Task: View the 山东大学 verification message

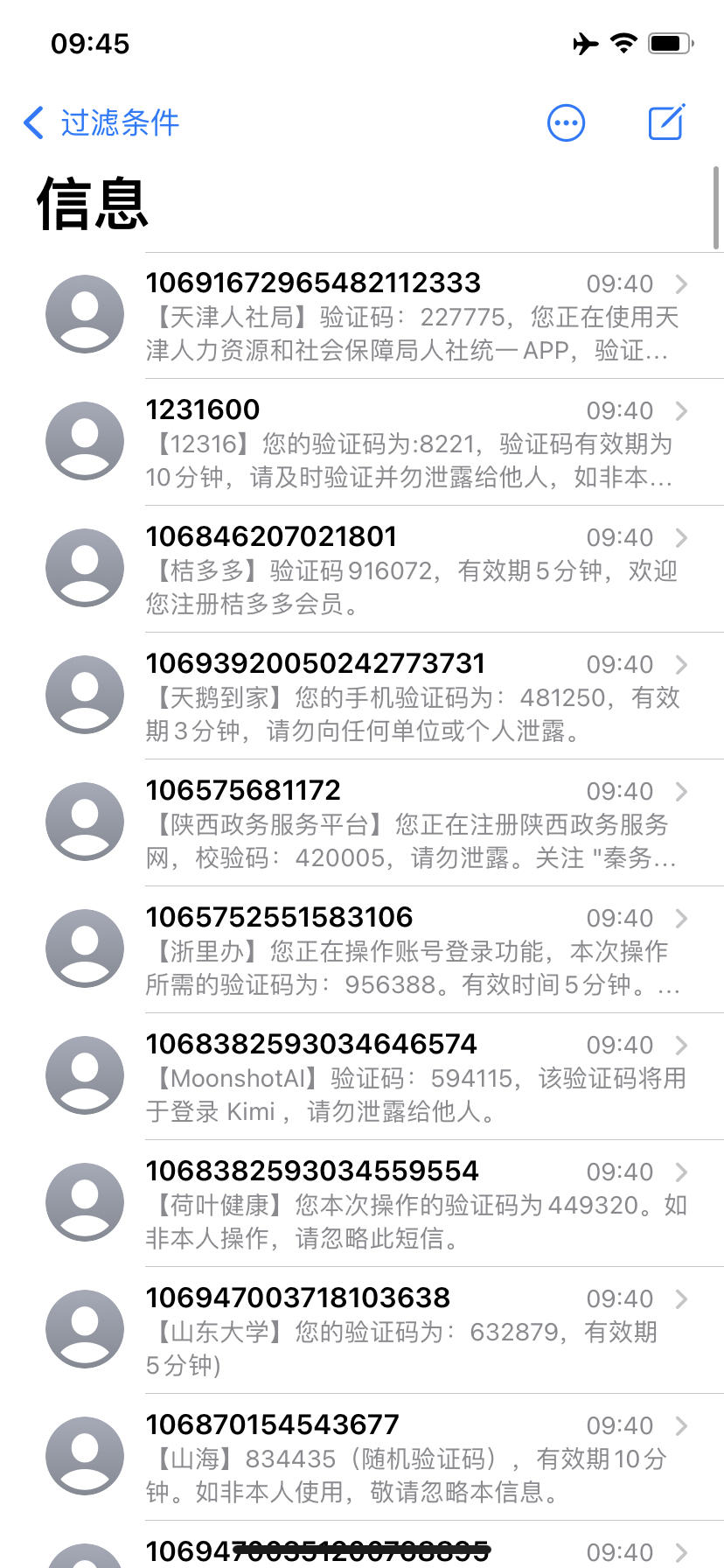Action: (411, 1331)
